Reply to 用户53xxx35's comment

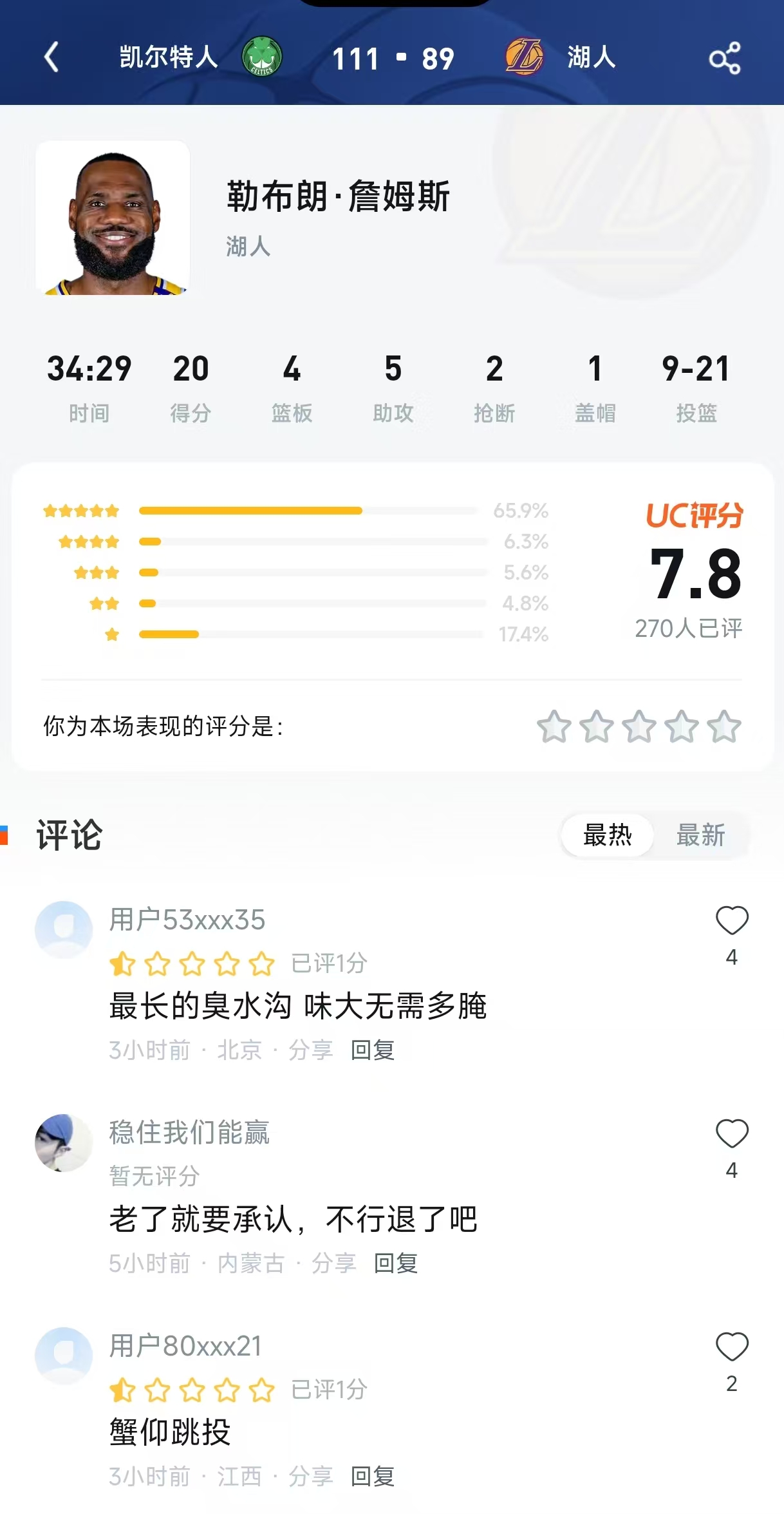coord(371,1050)
